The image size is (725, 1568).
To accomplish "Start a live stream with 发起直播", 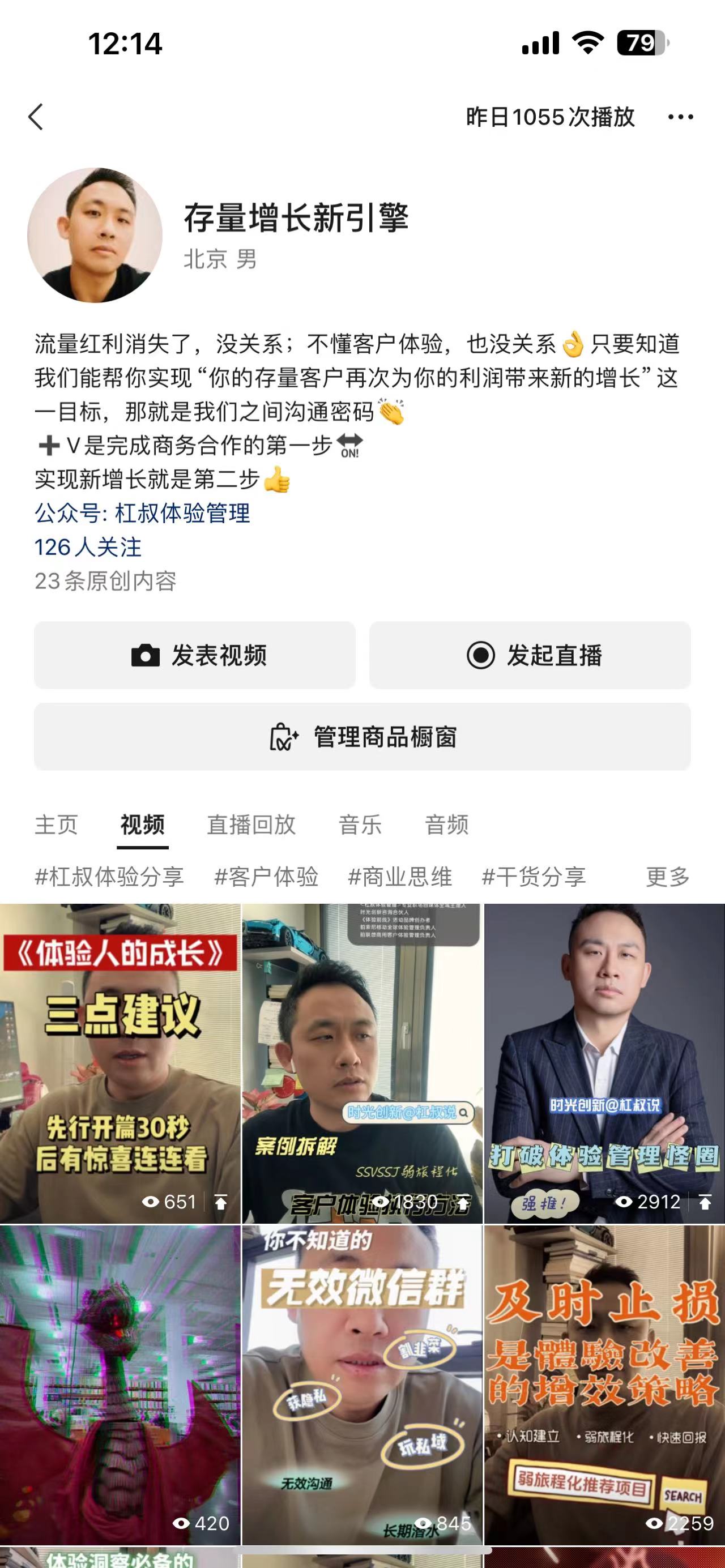I will pyautogui.click(x=530, y=656).
